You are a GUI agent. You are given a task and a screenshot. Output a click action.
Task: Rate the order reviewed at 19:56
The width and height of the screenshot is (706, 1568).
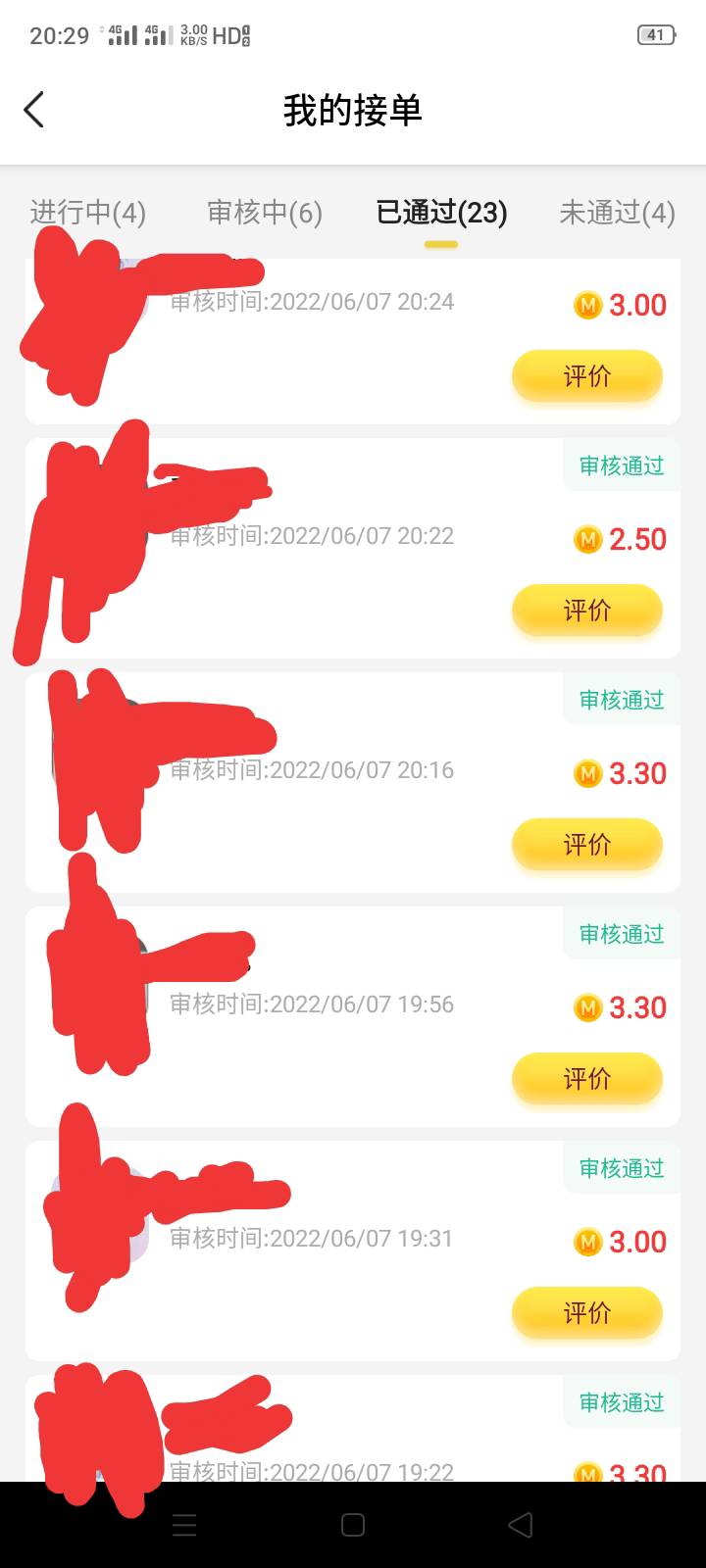(586, 1079)
